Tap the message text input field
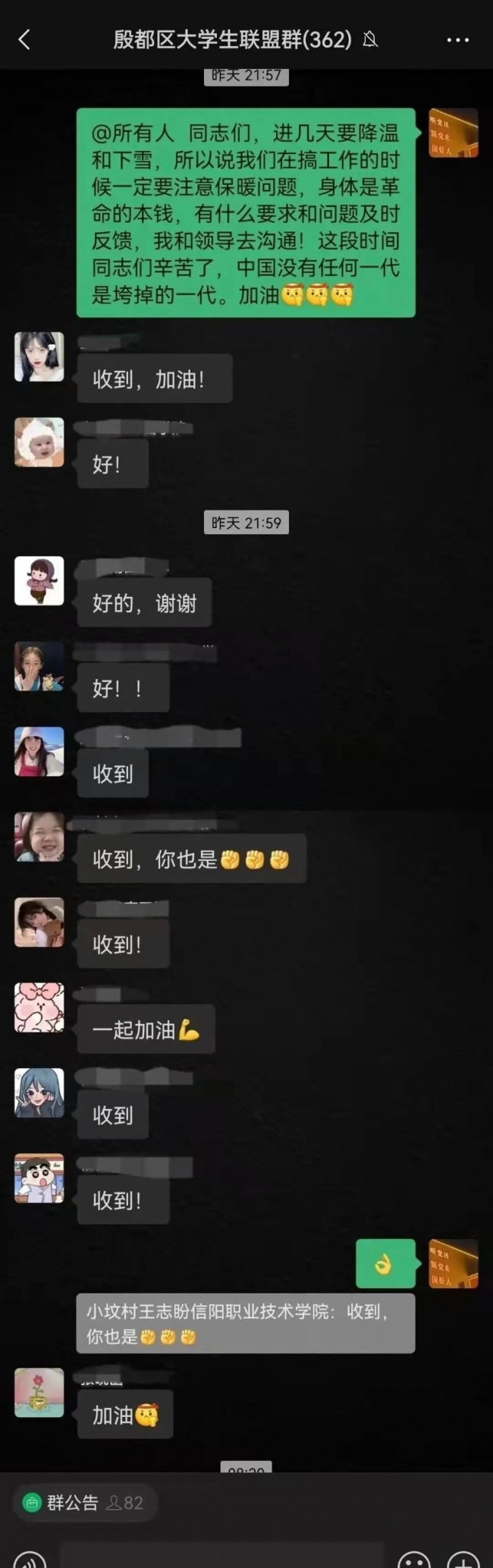 click(x=221, y=1557)
